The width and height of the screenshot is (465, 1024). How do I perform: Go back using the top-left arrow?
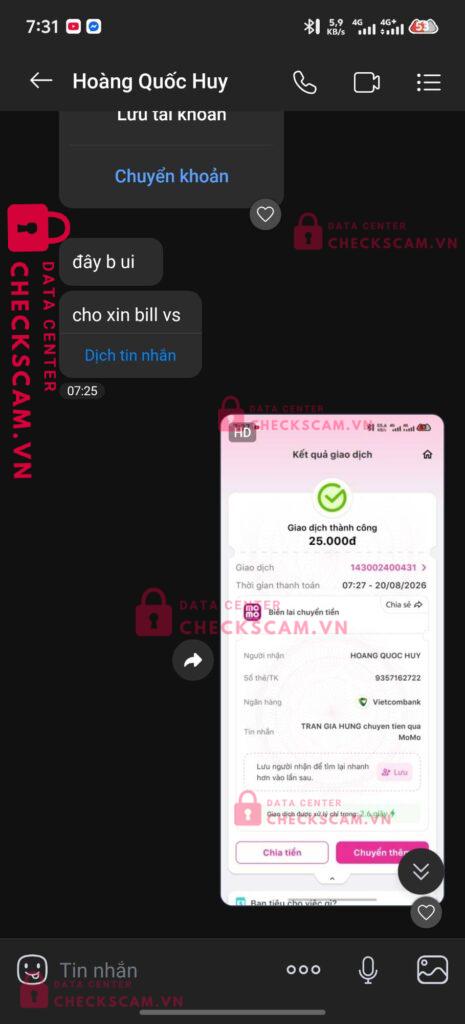[40, 81]
